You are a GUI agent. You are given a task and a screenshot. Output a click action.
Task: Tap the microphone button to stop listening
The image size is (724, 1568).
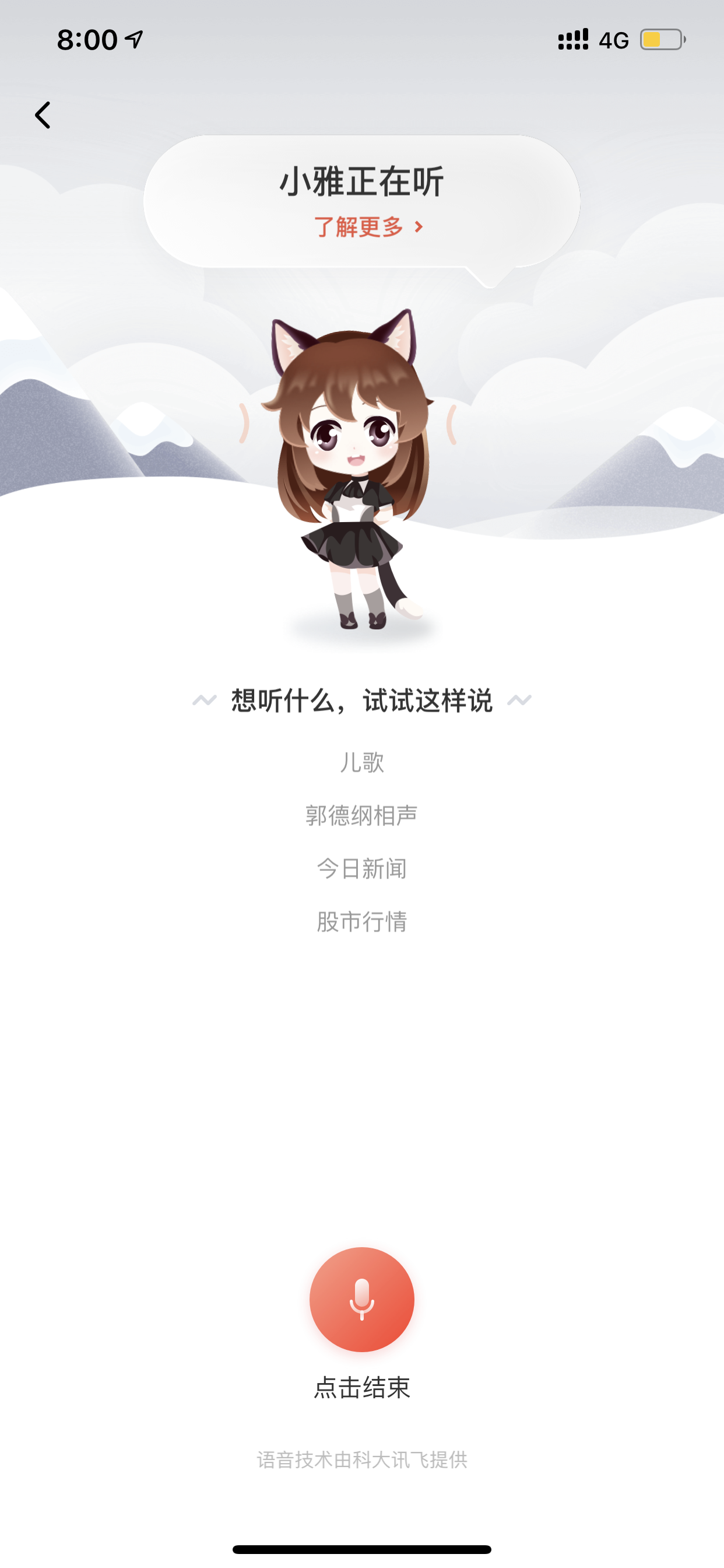[362, 1300]
